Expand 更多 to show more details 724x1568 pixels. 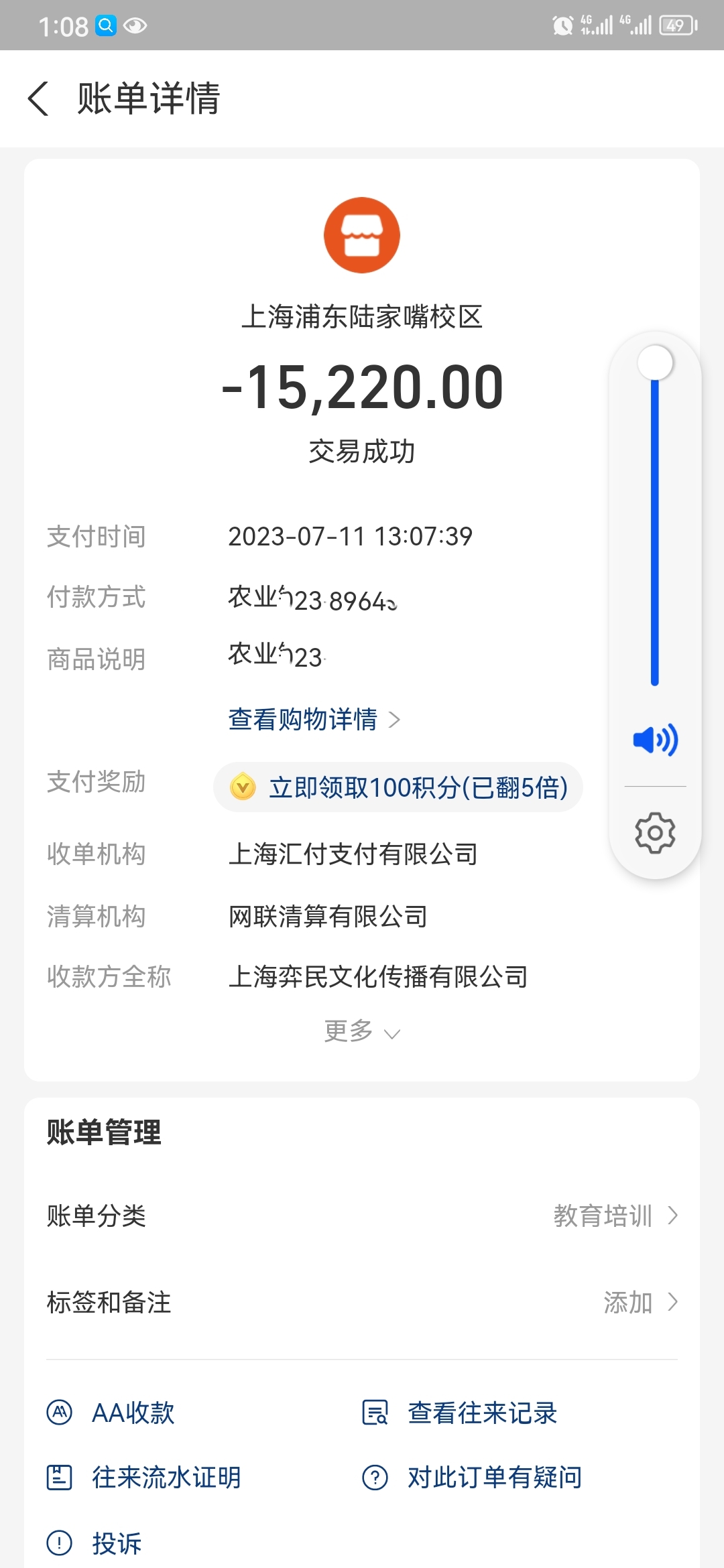coord(362,1031)
